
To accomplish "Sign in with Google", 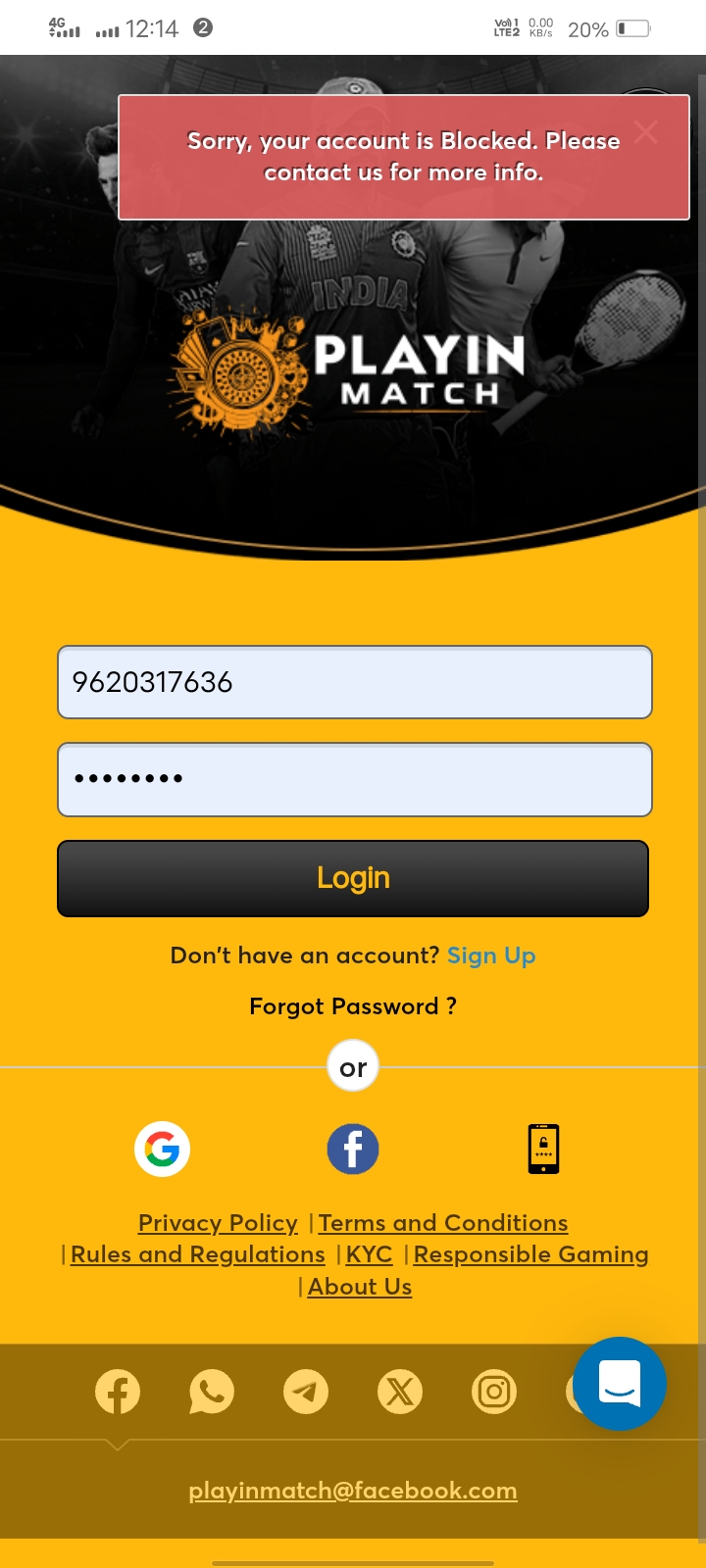I will click(x=162, y=1149).
